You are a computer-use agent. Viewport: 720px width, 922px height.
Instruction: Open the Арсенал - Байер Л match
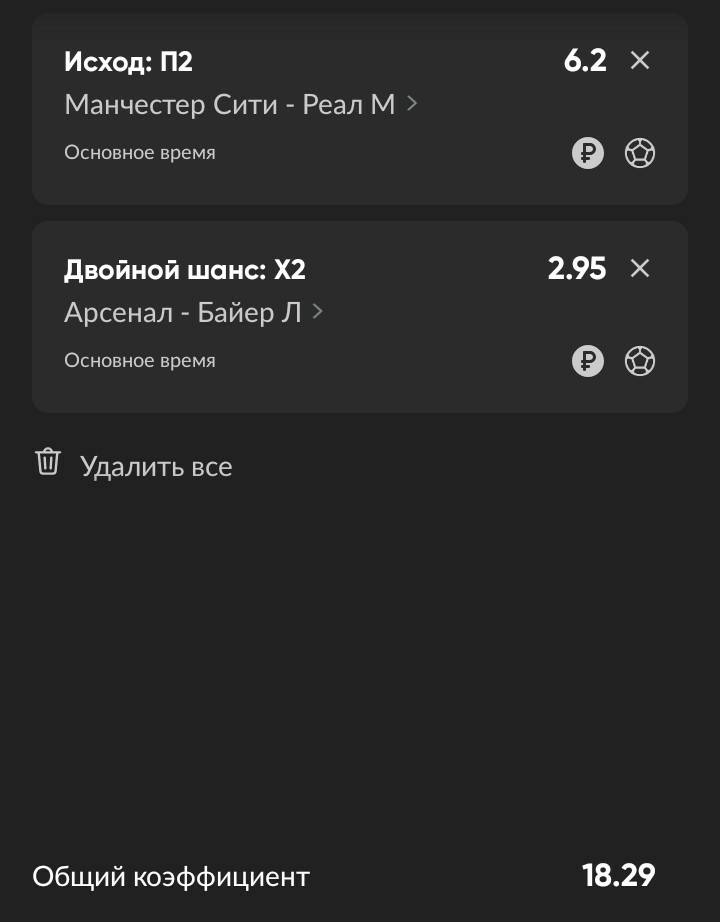tap(193, 312)
